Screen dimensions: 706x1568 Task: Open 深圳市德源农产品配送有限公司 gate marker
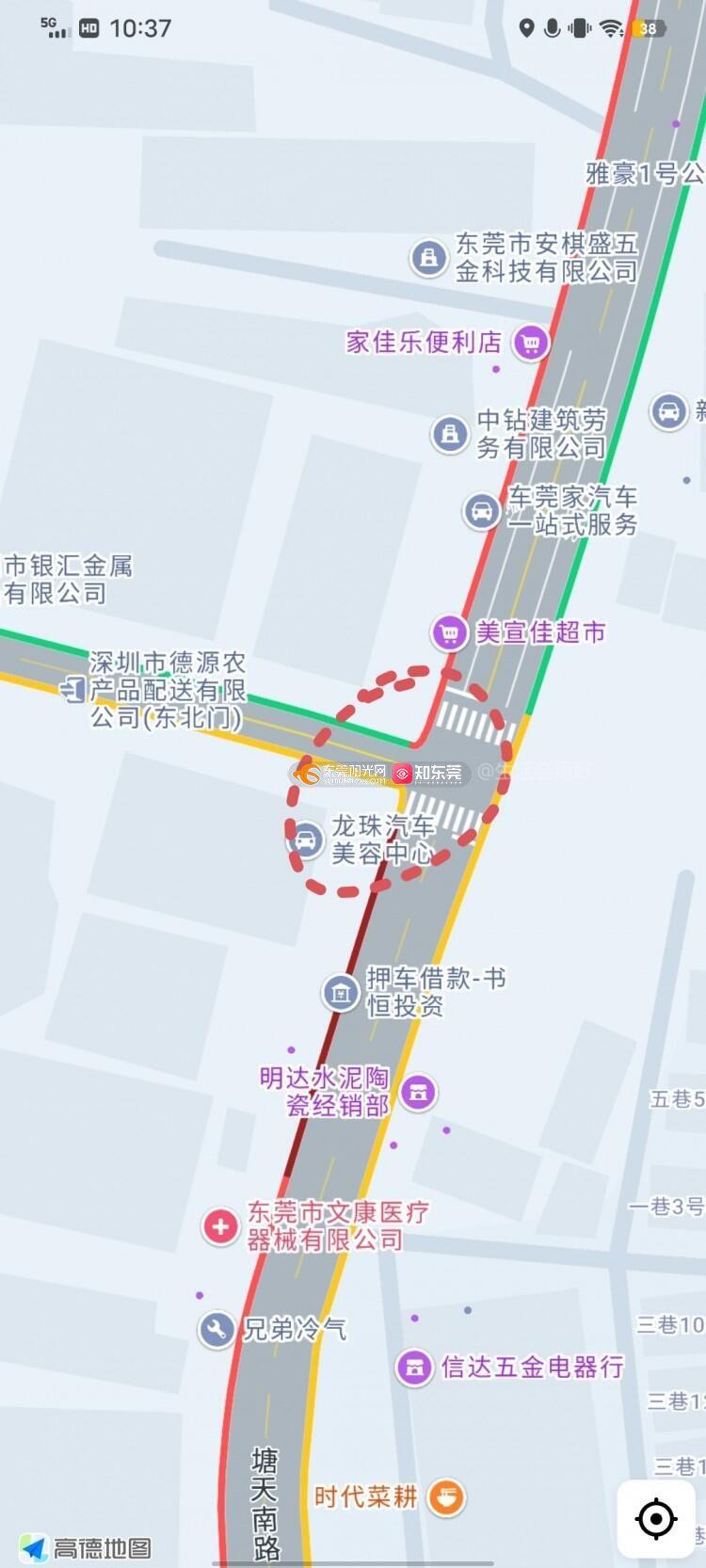pos(72,690)
